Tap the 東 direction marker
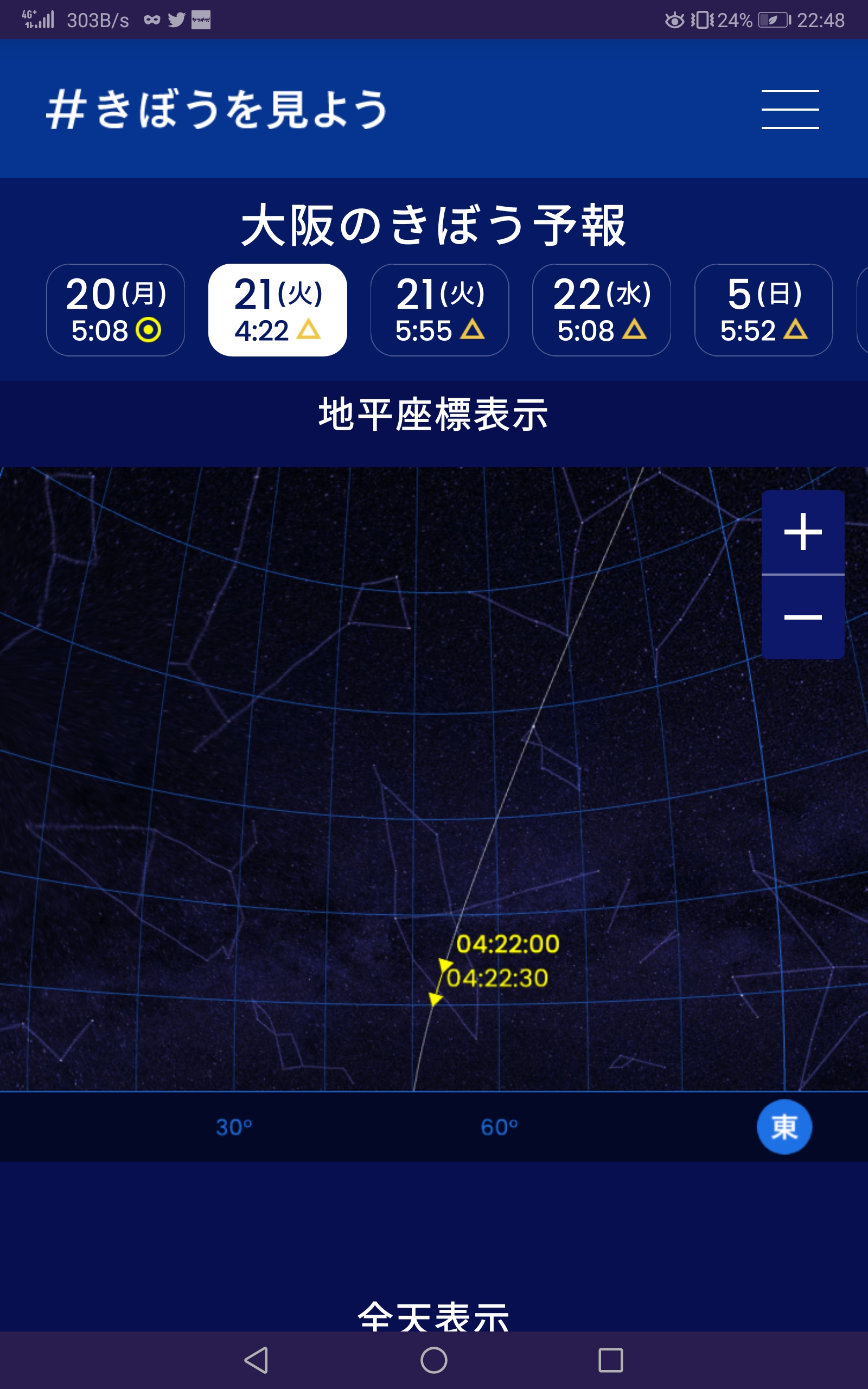868x1389 pixels. coord(784,1127)
